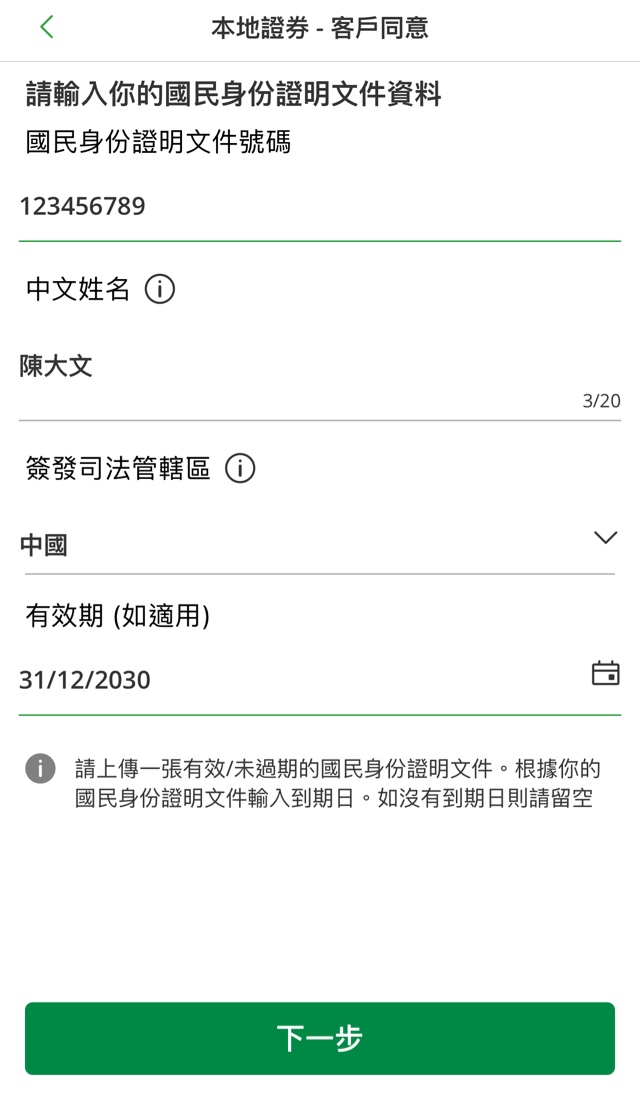Expand the 中國 jurisdiction dropdown
The image size is (640, 1100).
coord(320,545)
